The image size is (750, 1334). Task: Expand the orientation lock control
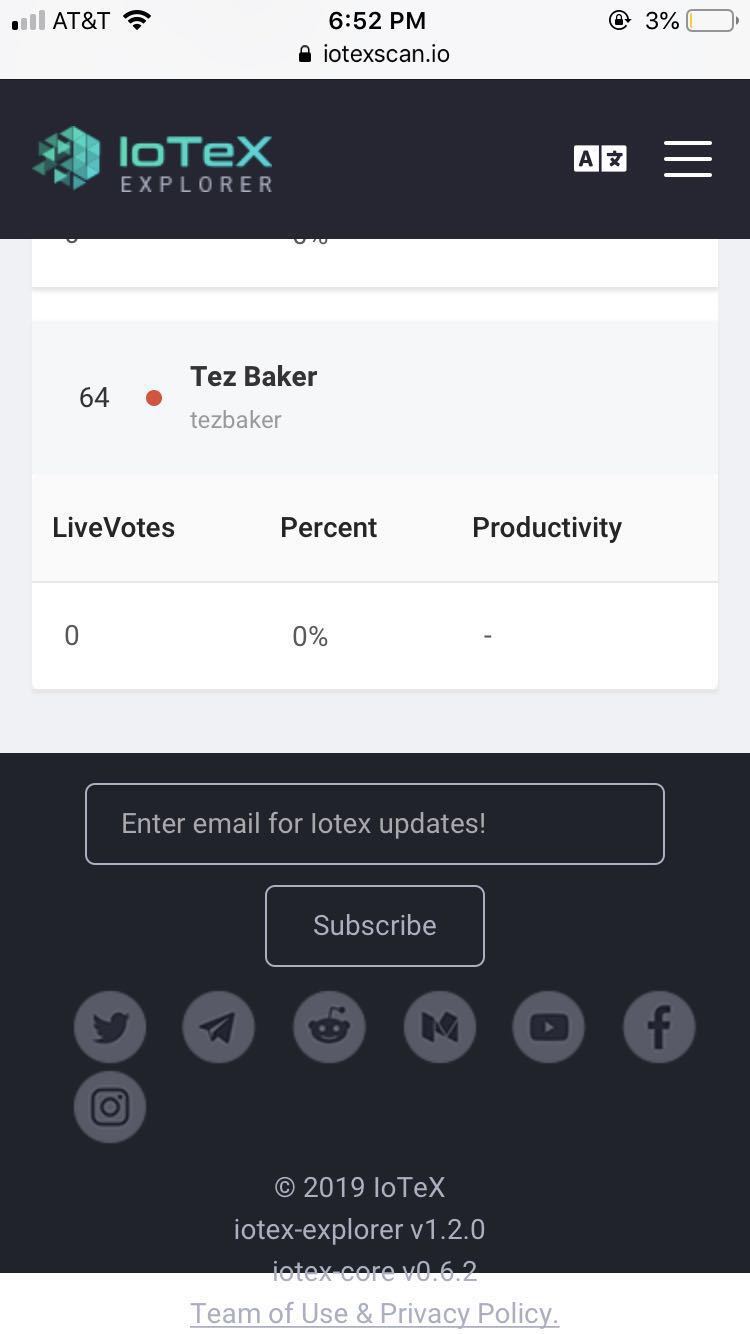point(618,18)
